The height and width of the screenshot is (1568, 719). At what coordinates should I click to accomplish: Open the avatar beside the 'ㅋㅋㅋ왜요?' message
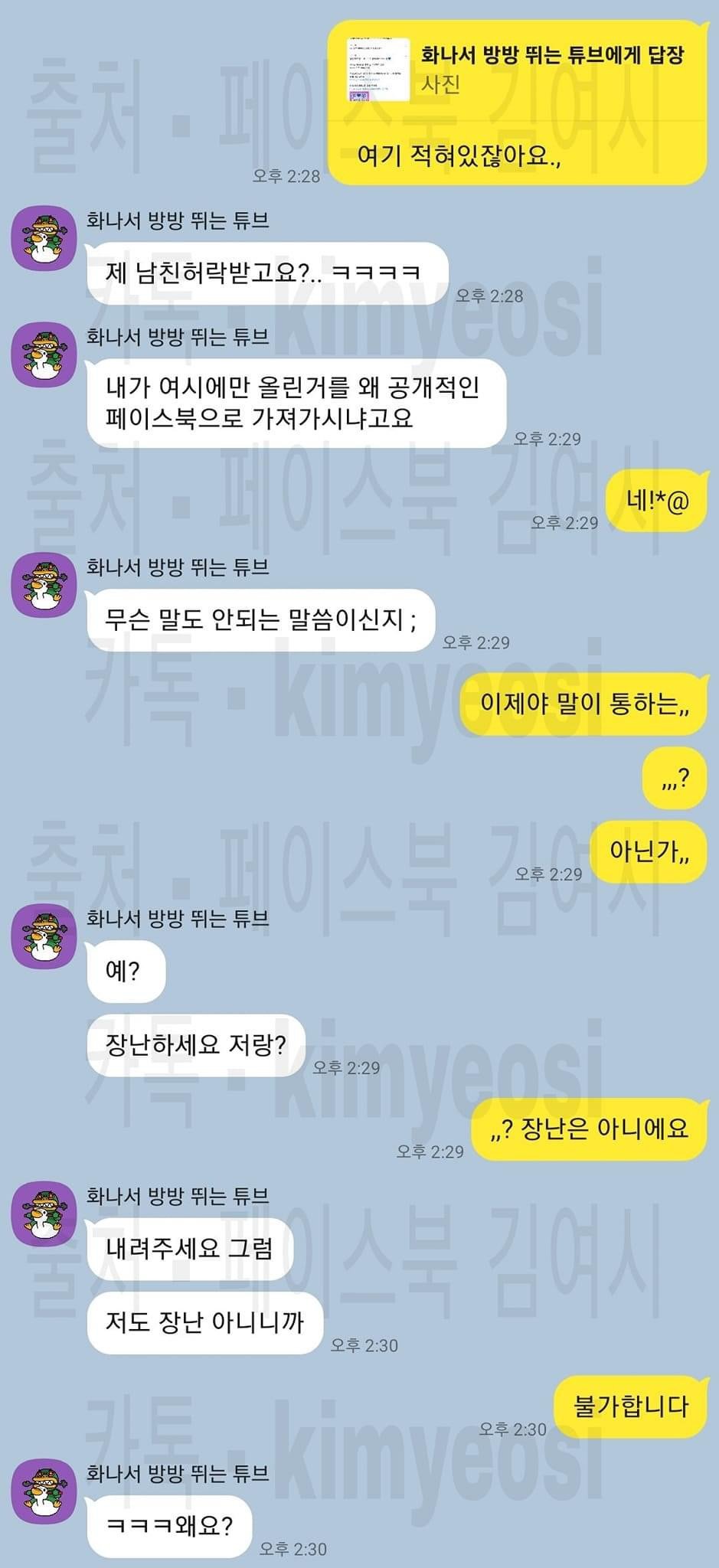pos(44,1491)
